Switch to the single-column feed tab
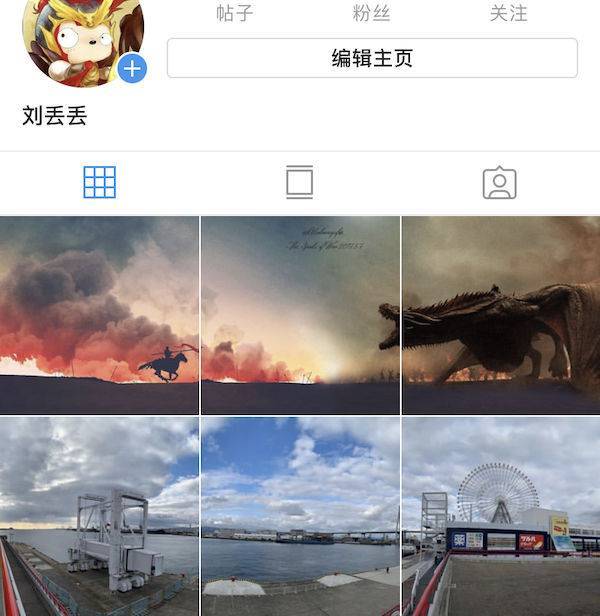This screenshot has height=616, width=600. [x=299, y=182]
